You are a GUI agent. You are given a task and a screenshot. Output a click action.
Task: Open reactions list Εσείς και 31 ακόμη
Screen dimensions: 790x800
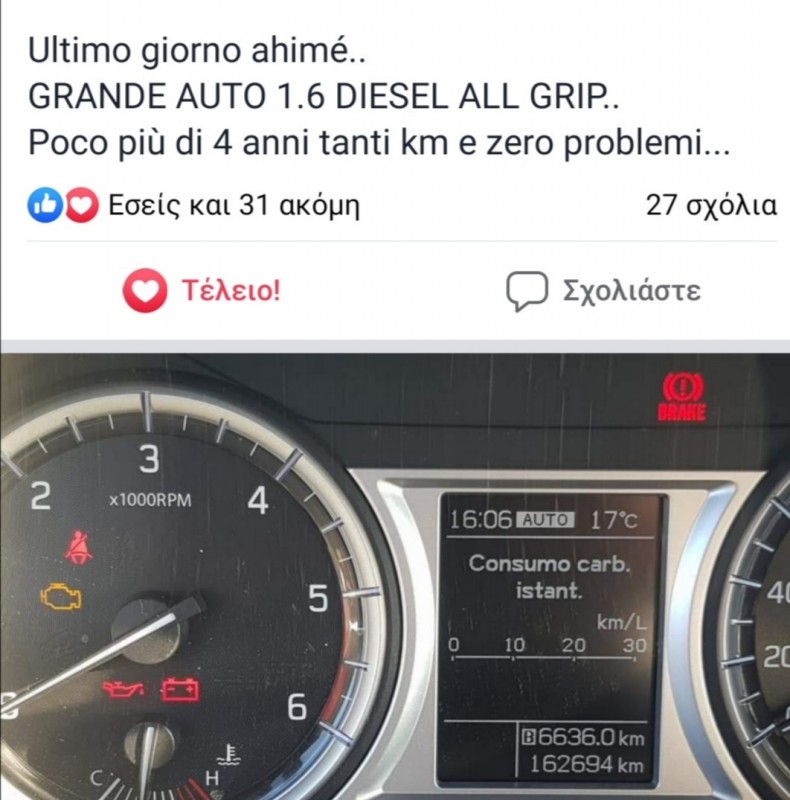point(195,206)
